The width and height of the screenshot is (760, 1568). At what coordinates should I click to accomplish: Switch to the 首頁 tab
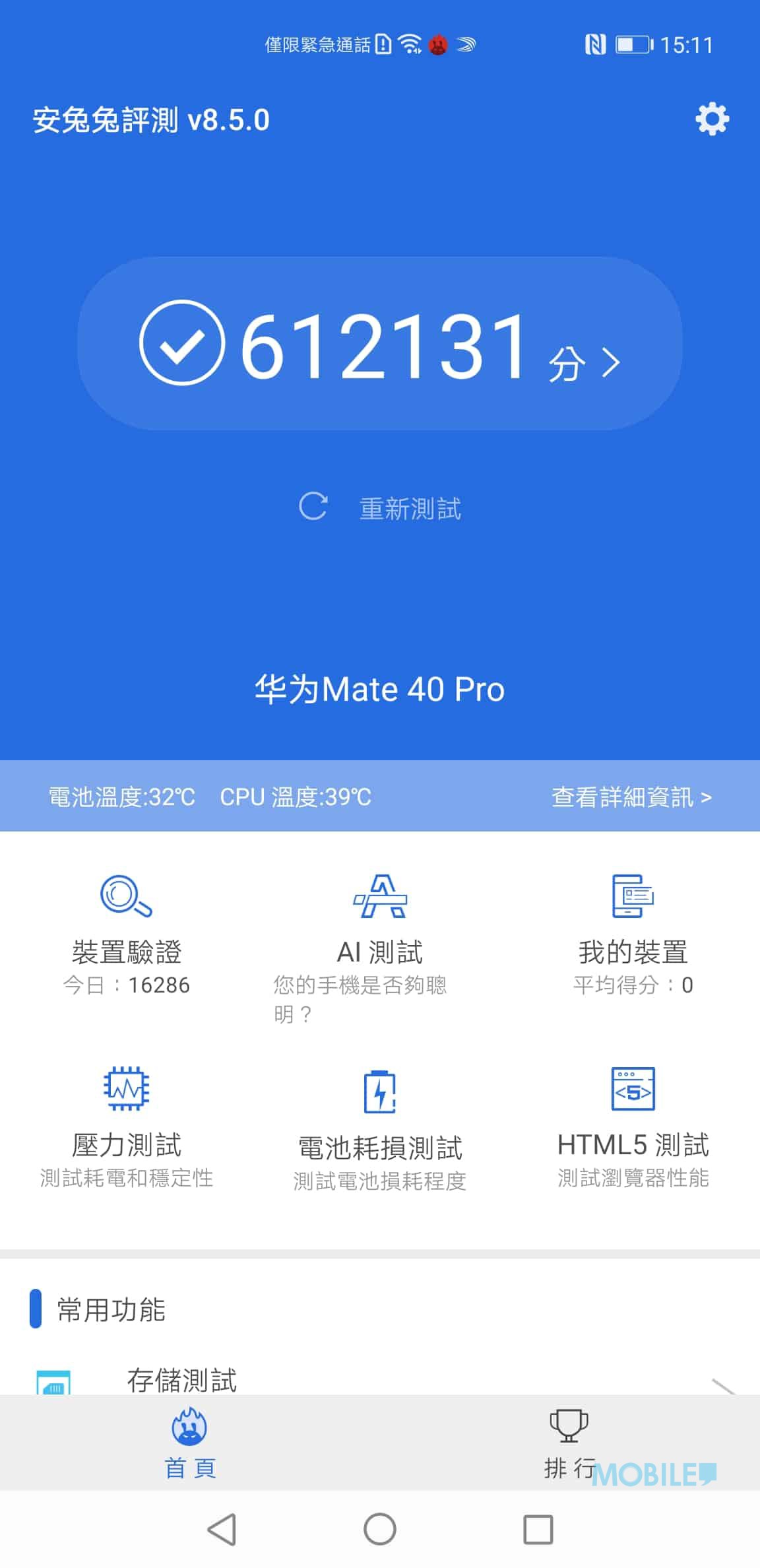tap(190, 1443)
